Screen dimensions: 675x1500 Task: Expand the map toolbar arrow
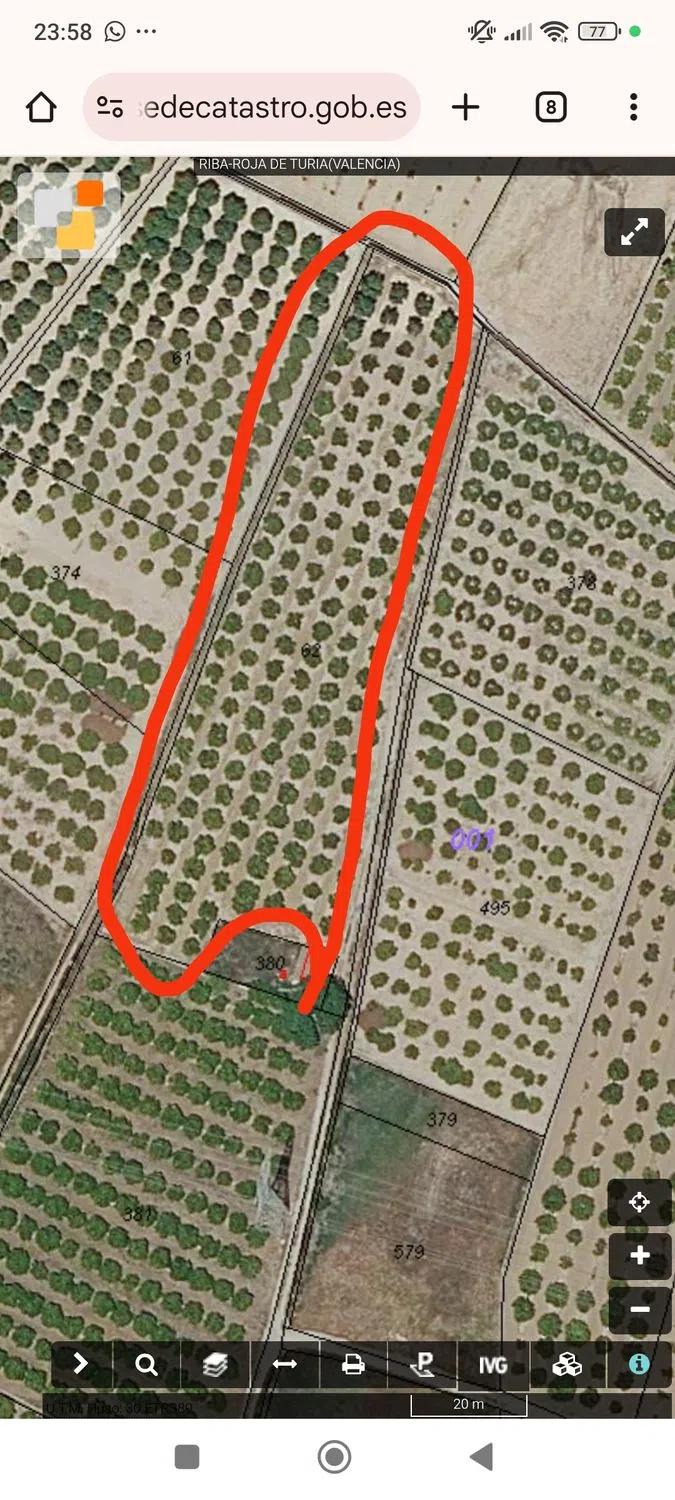point(81,1364)
